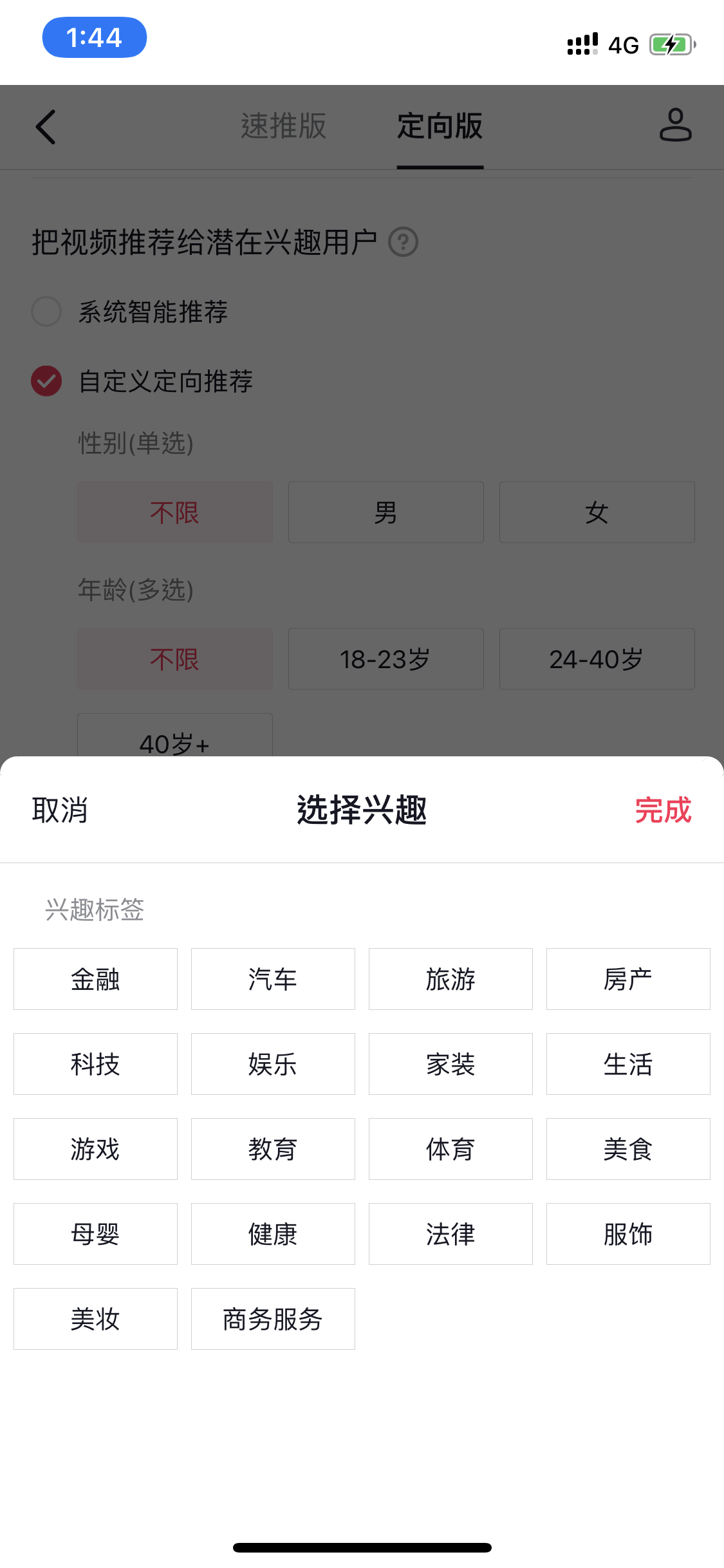Choose the 生活 interest tag
This screenshot has height=1568, width=724.
(628, 1064)
